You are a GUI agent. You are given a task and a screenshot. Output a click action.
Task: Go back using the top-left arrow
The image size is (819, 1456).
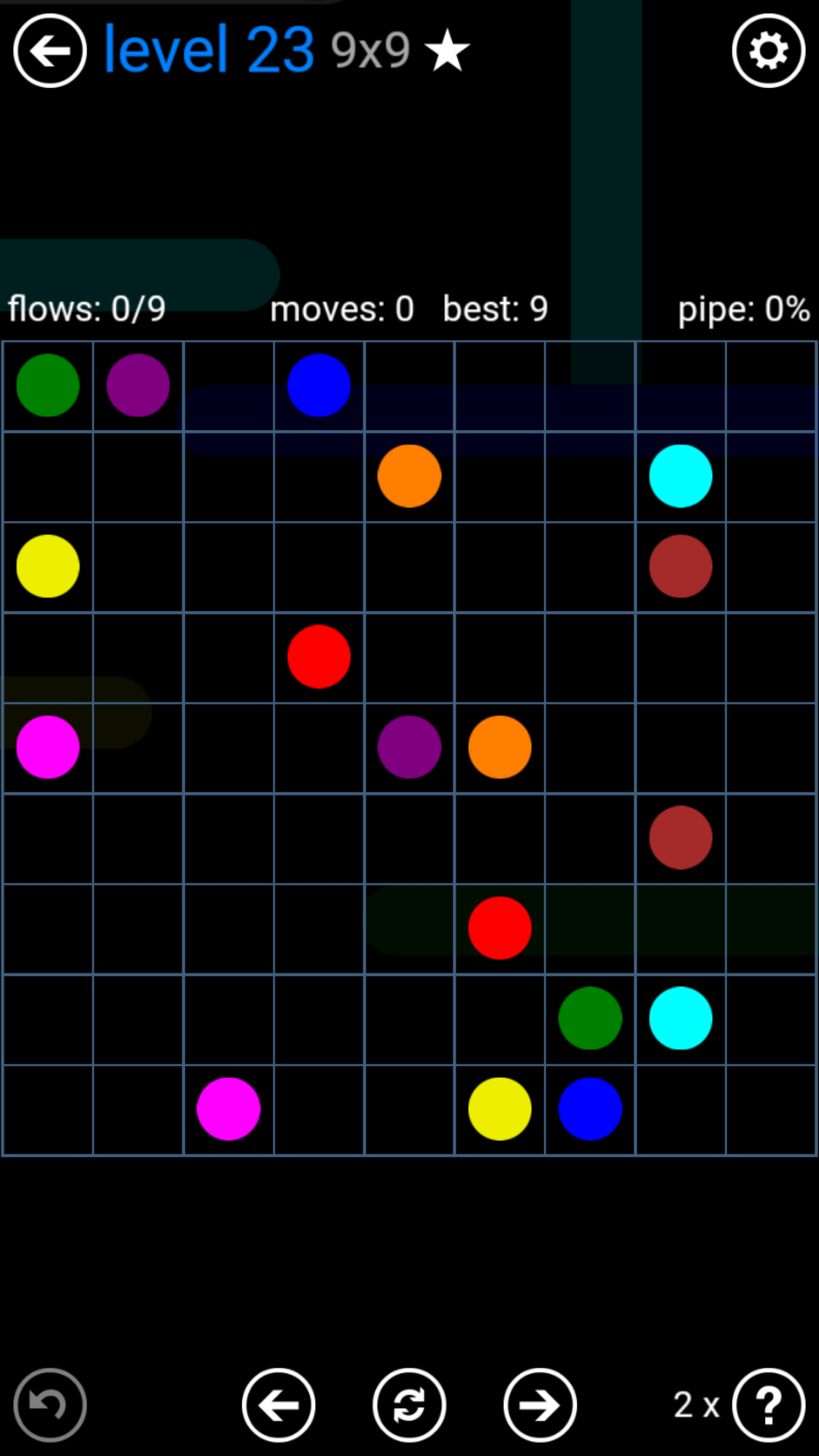(50, 51)
